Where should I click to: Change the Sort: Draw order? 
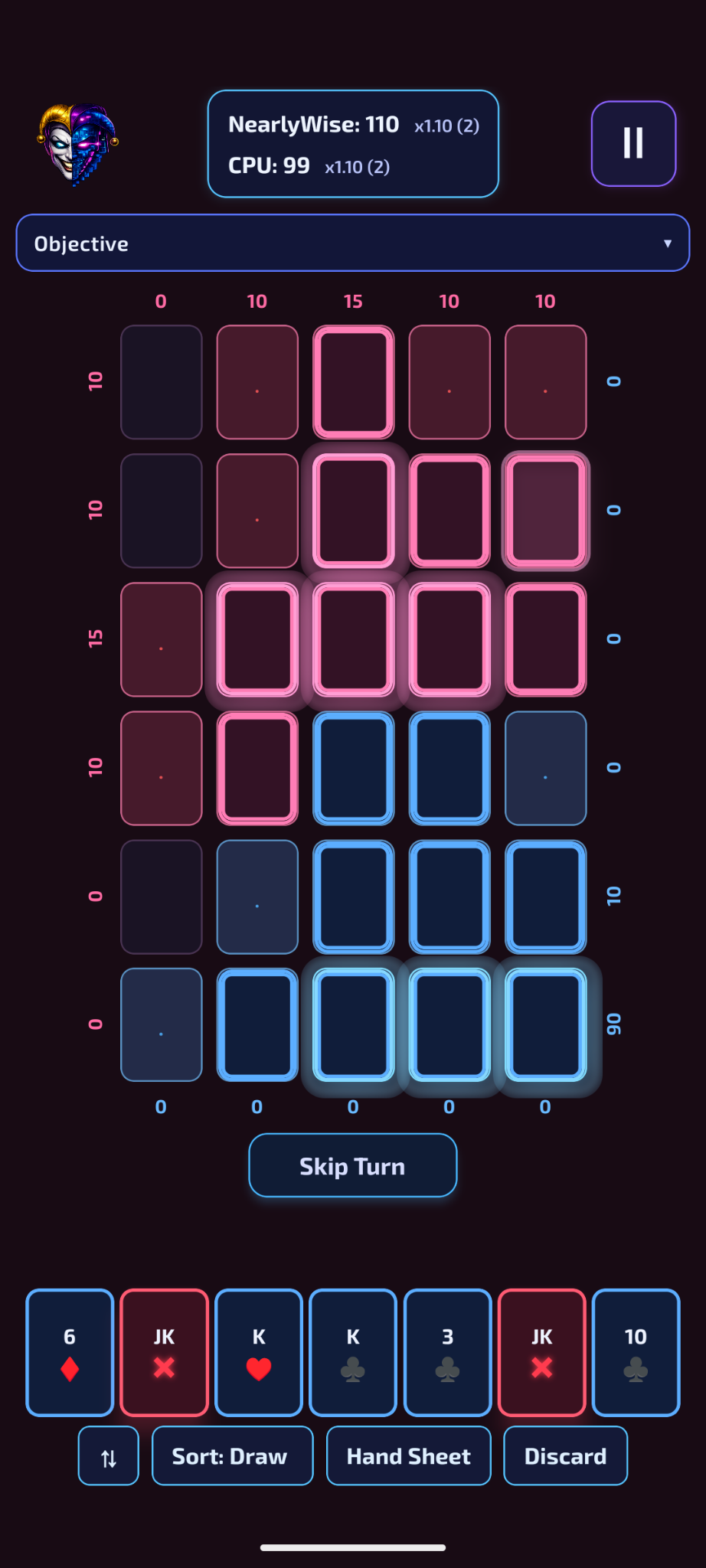click(x=232, y=1456)
